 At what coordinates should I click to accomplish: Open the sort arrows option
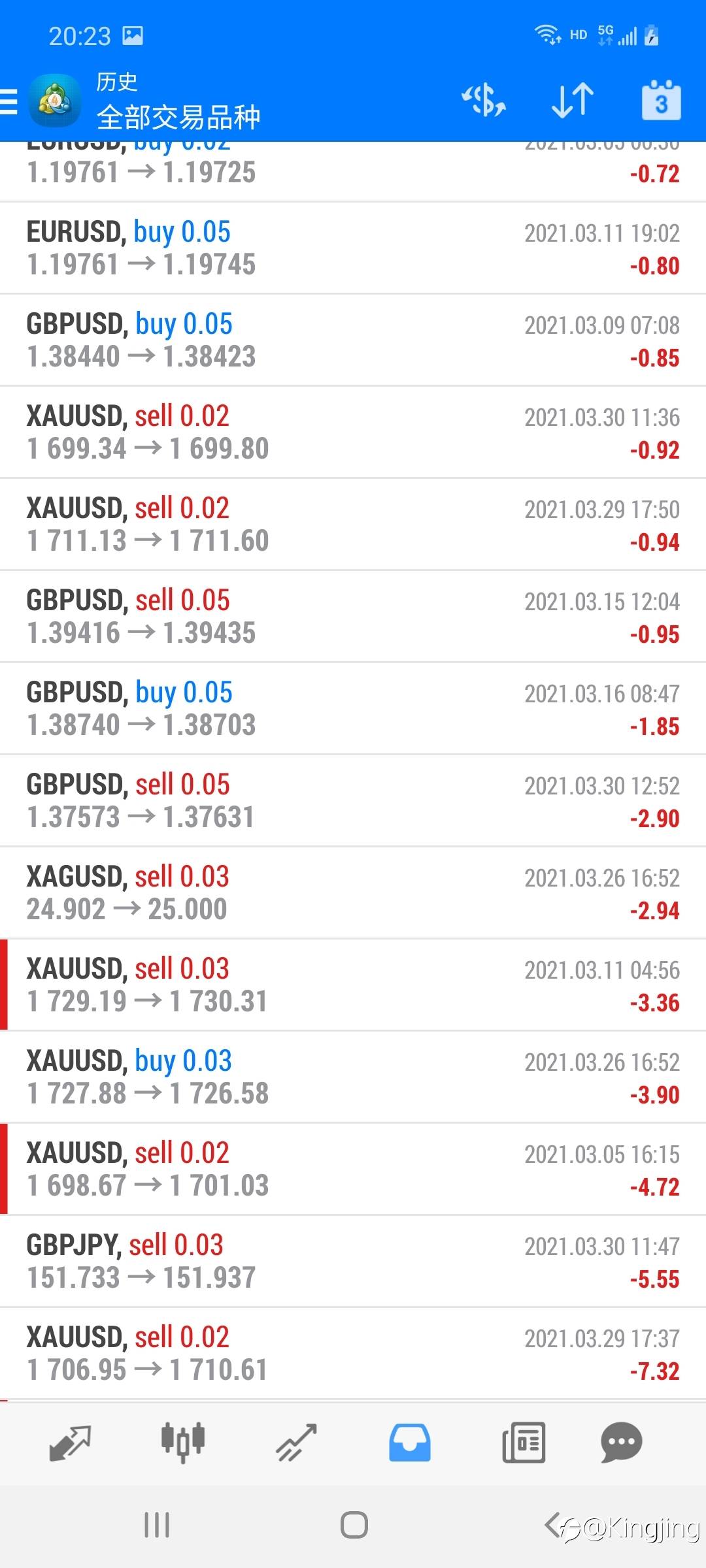(573, 101)
